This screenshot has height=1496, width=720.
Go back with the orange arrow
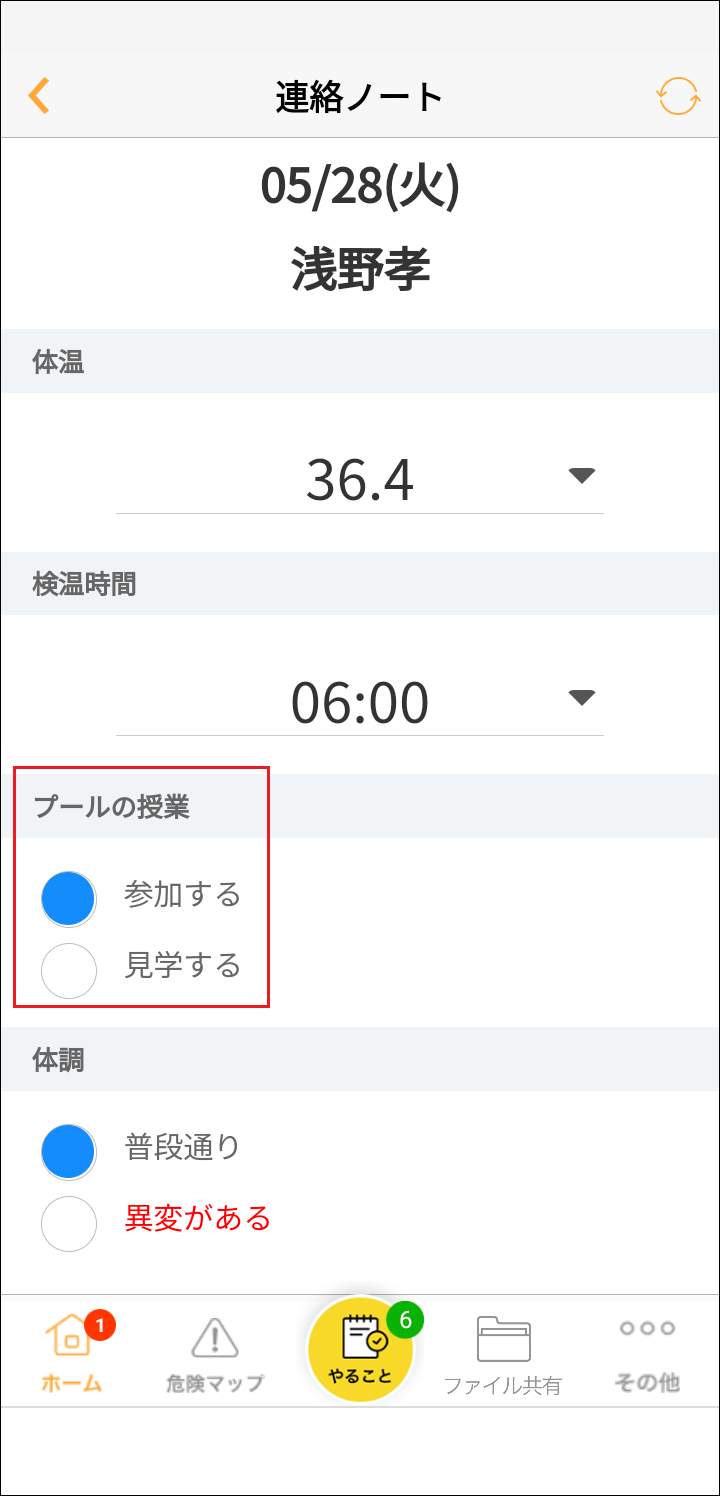coord(39,96)
